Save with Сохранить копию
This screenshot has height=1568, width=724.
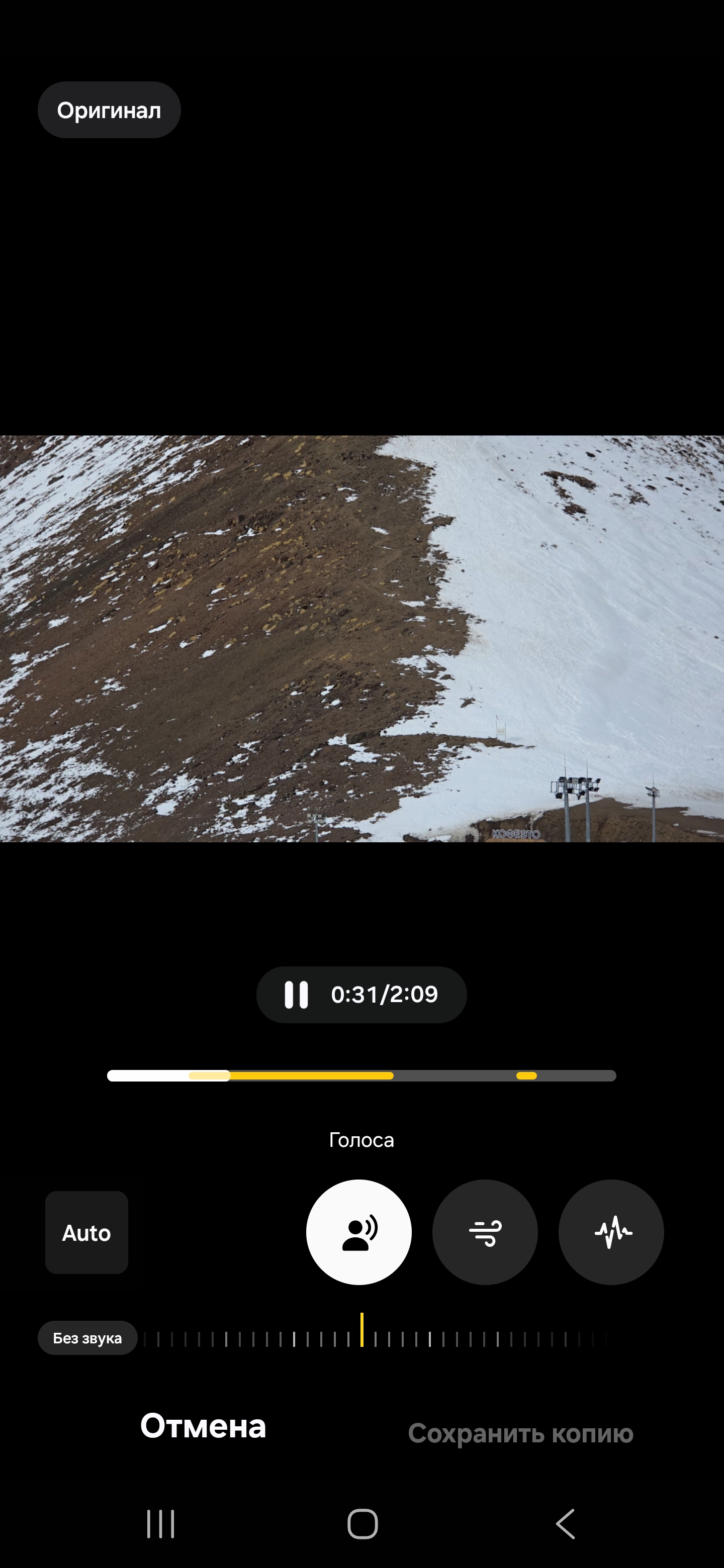click(520, 1433)
